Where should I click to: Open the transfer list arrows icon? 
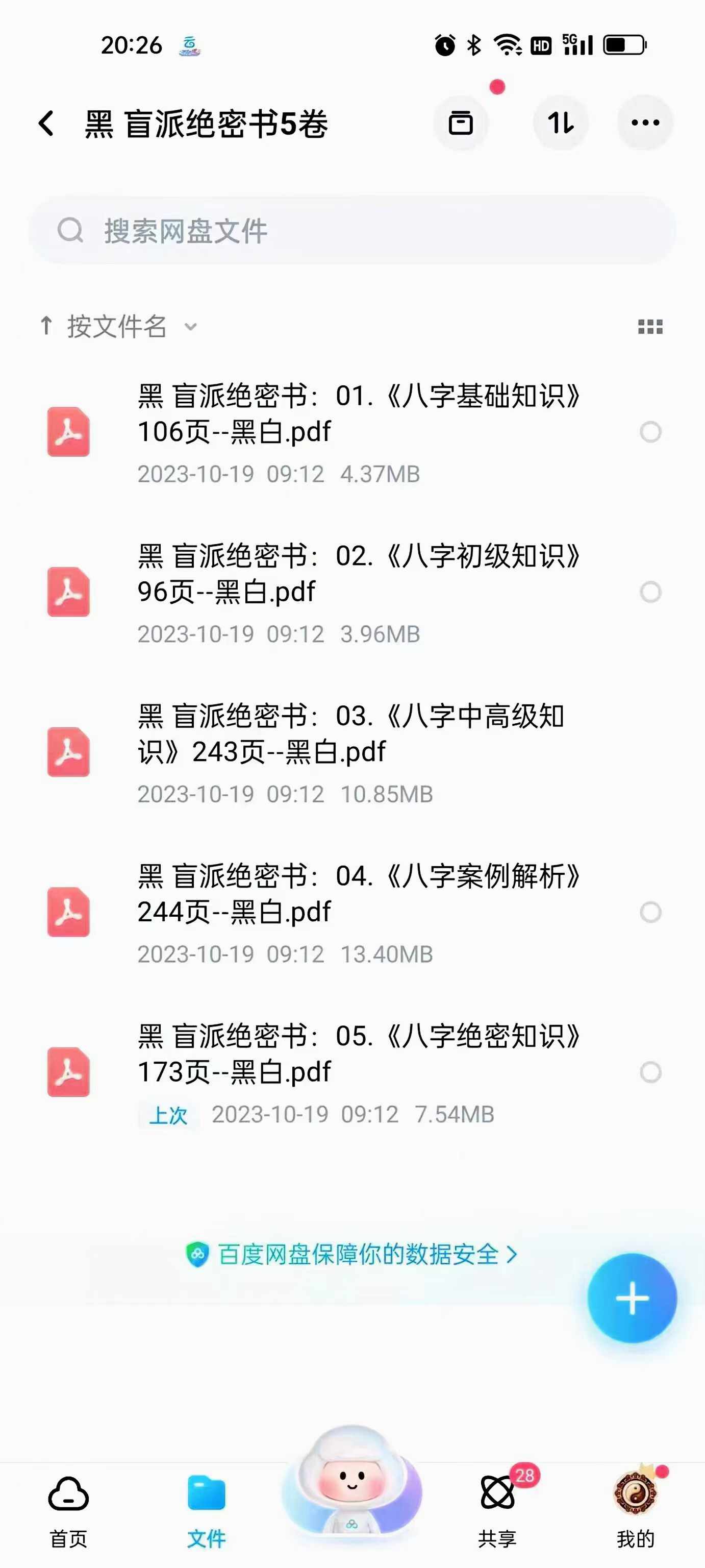point(560,124)
